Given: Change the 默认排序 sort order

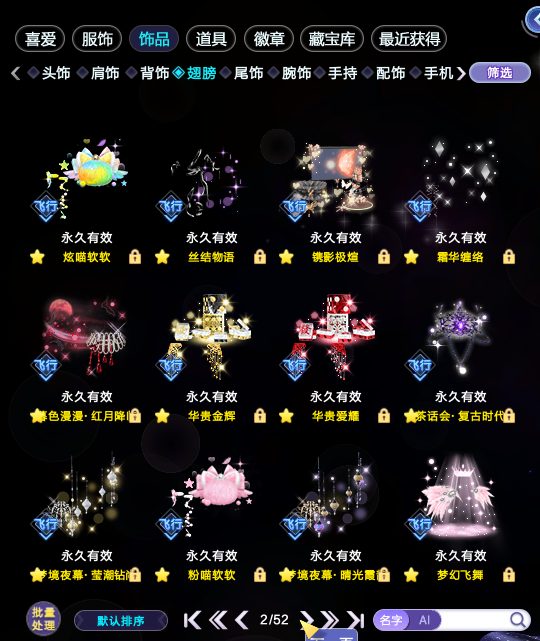Looking at the screenshot, I should [x=121, y=621].
